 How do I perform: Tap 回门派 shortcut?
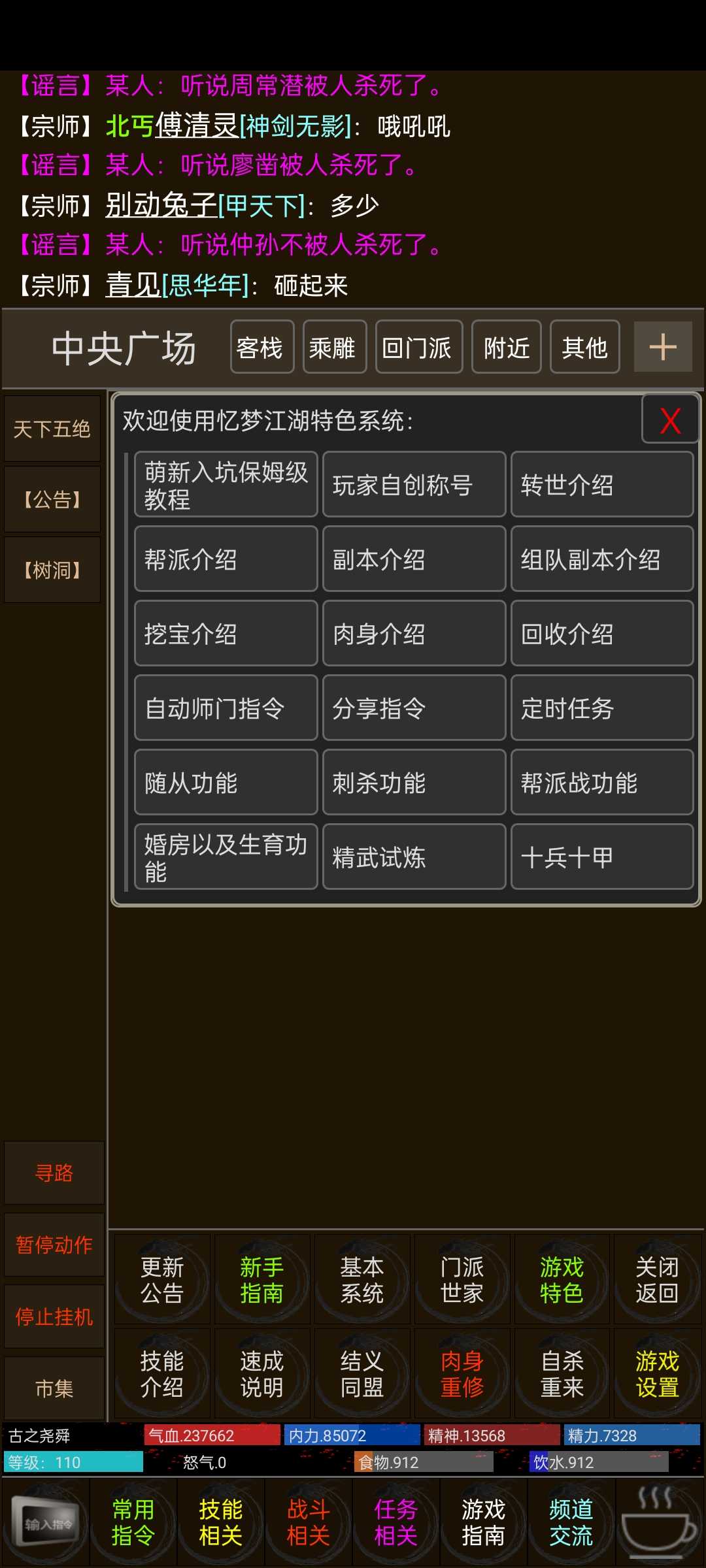418,348
